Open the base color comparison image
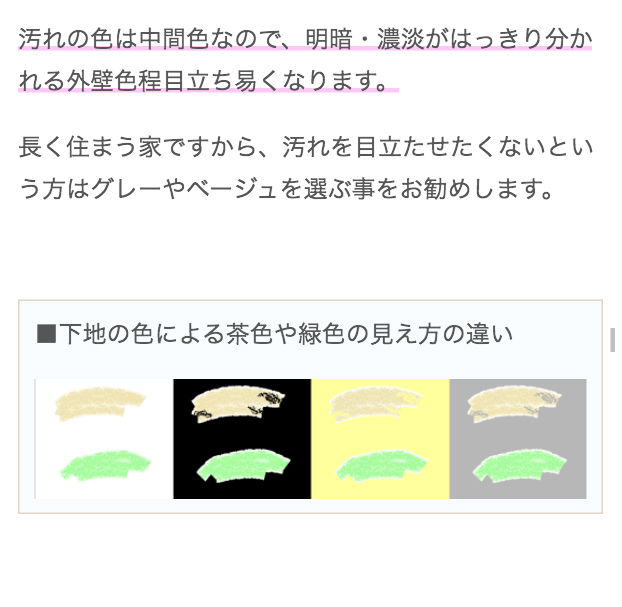The image size is (622, 607). click(311, 438)
